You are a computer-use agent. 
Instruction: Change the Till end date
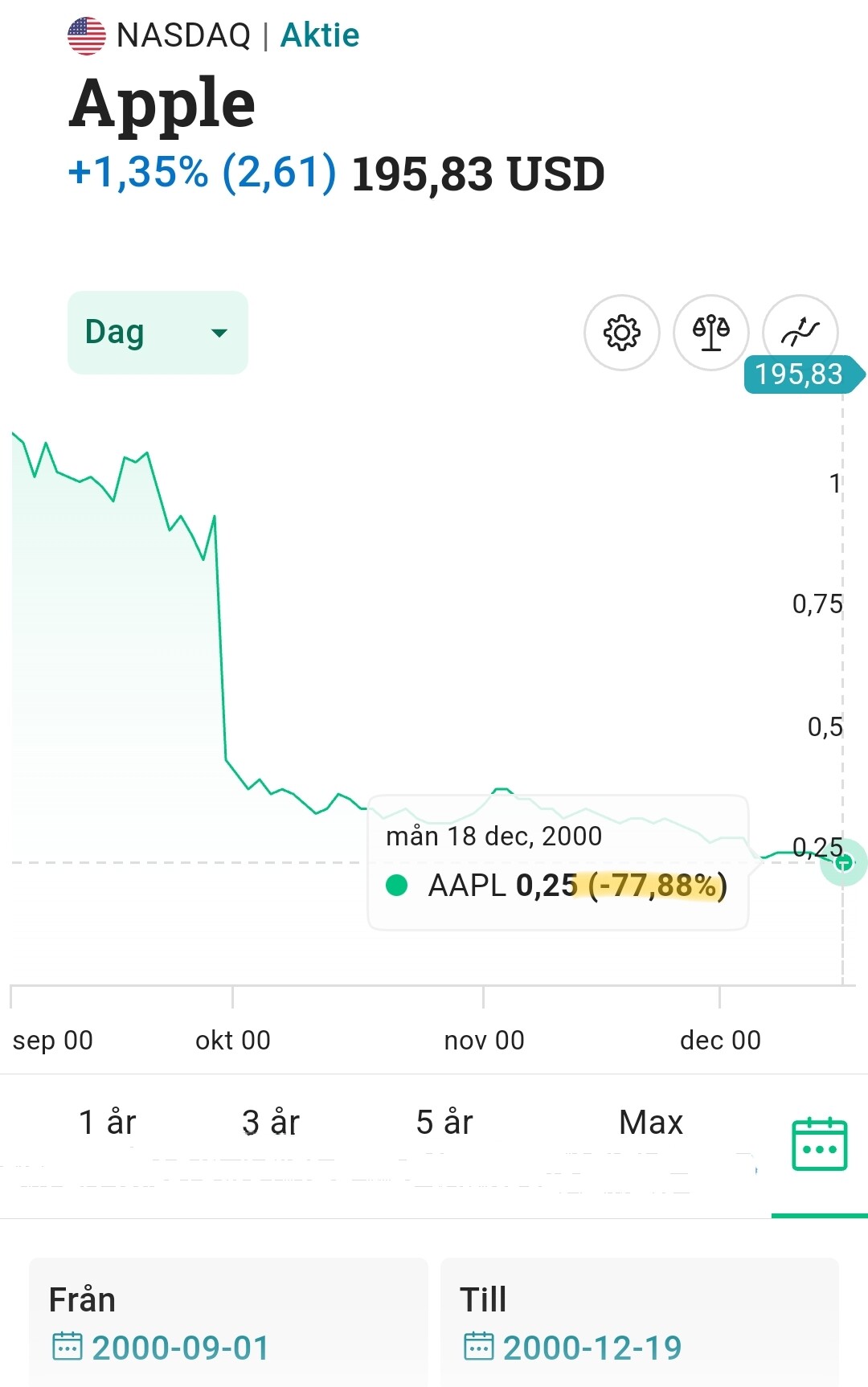(592, 1348)
